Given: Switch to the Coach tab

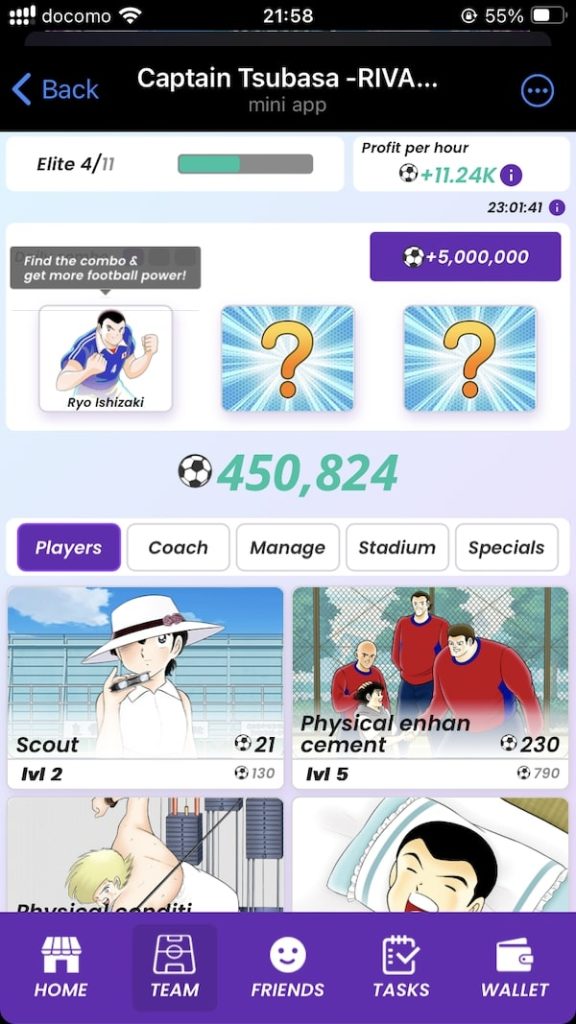Looking at the screenshot, I should pyautogui.click(x=178, y=547).
